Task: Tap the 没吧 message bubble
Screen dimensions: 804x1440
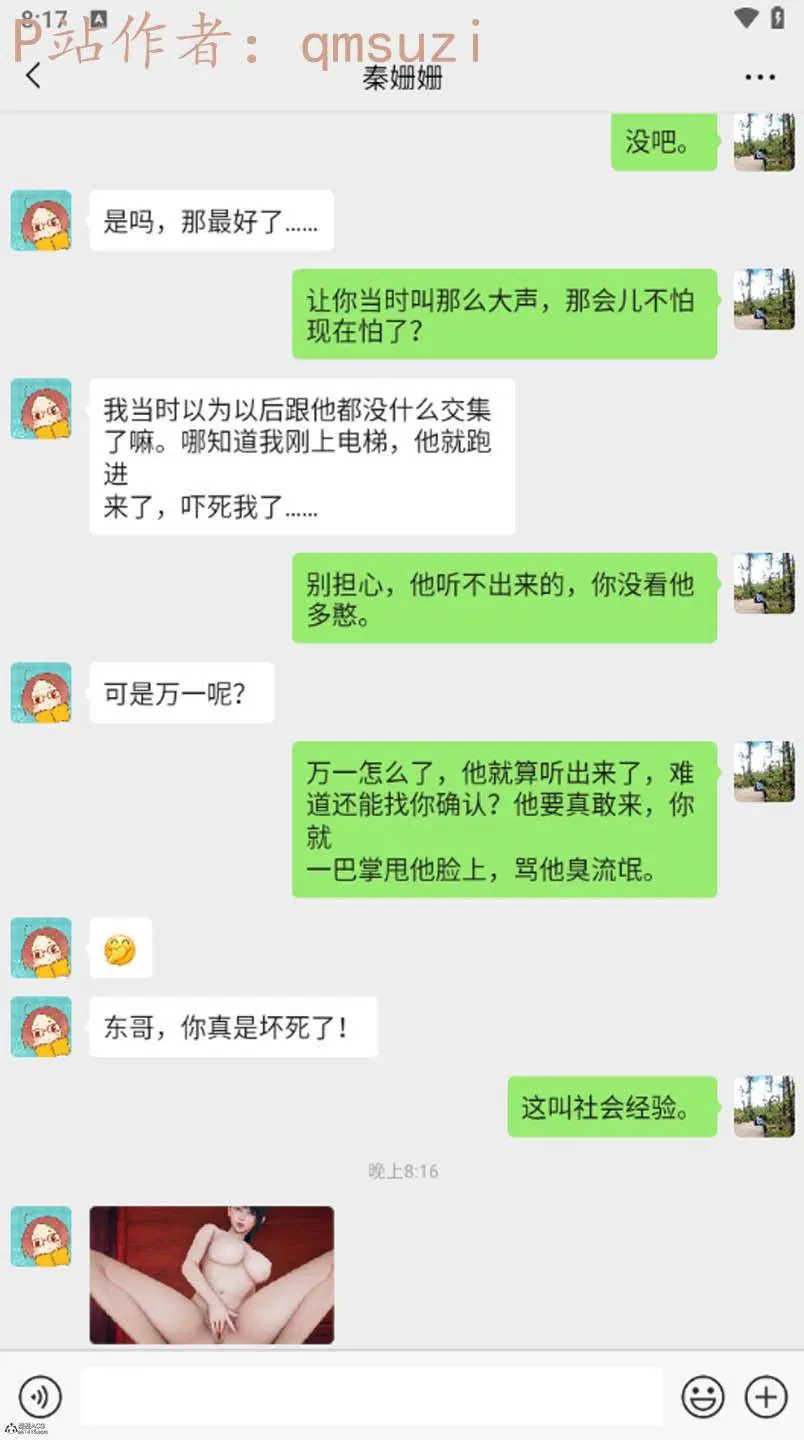Action: 663,143
